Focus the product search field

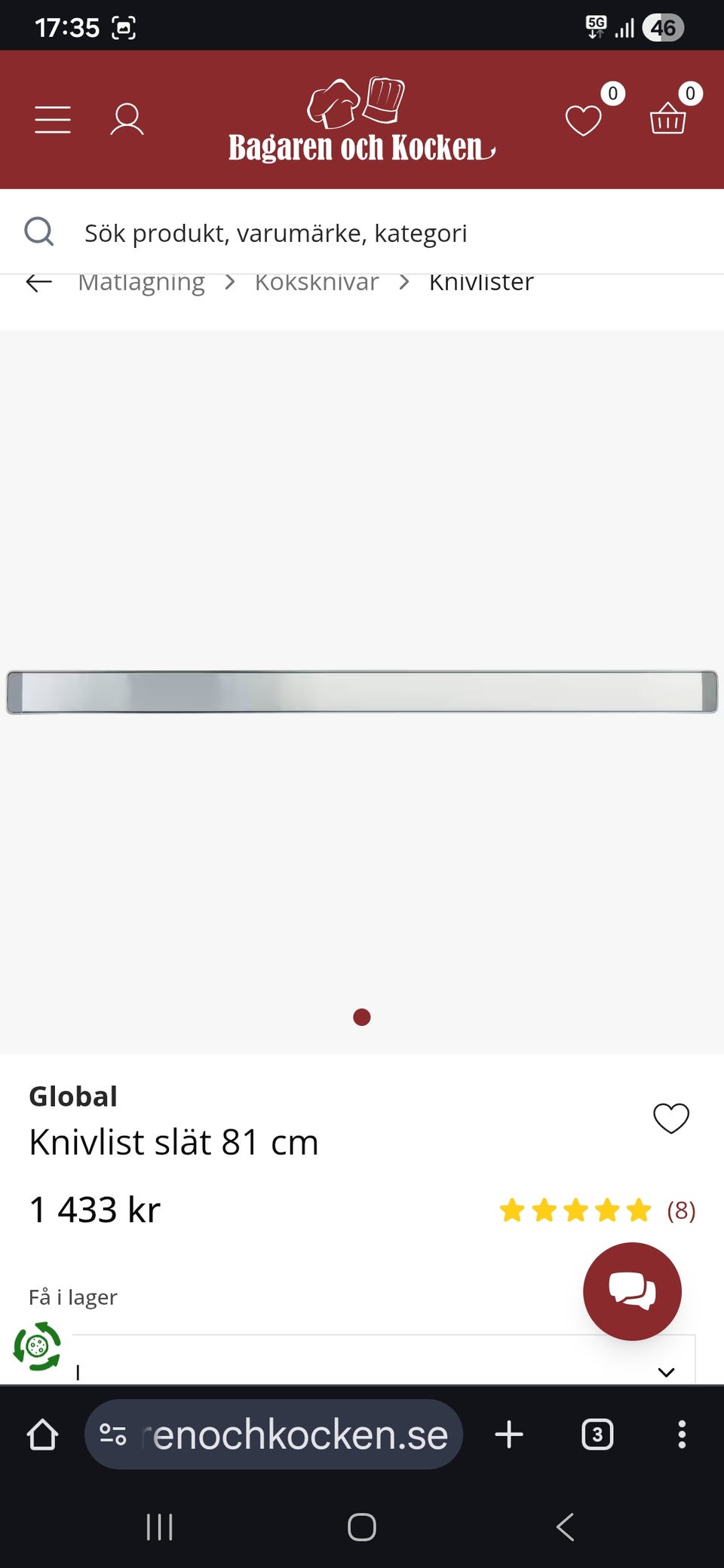click(362, 233)
